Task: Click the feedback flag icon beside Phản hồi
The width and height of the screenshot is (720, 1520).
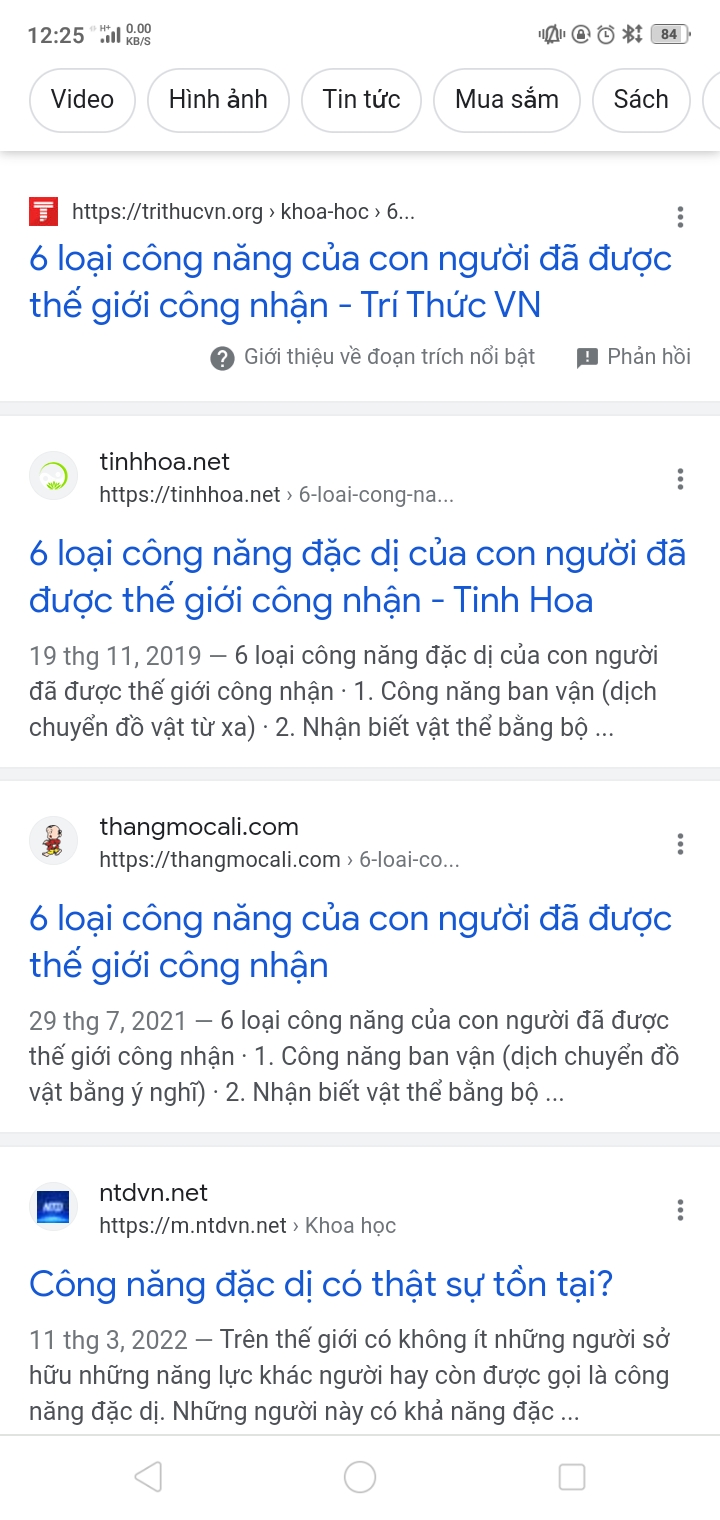Action: click(x=589, y=356)
